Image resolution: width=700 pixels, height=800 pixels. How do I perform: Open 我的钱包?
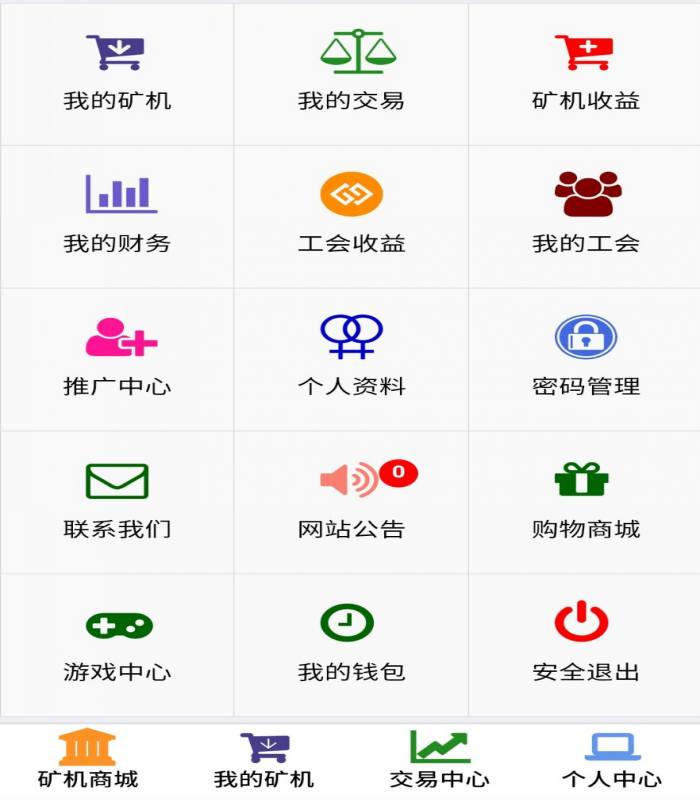click(x=351, y=645)
